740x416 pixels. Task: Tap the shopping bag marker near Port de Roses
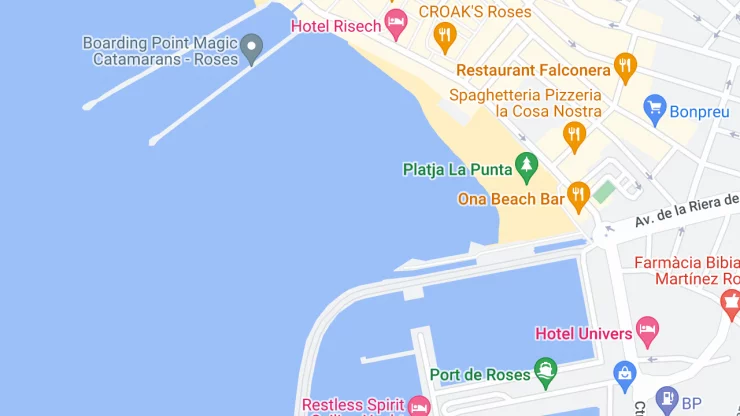[625, 374]
